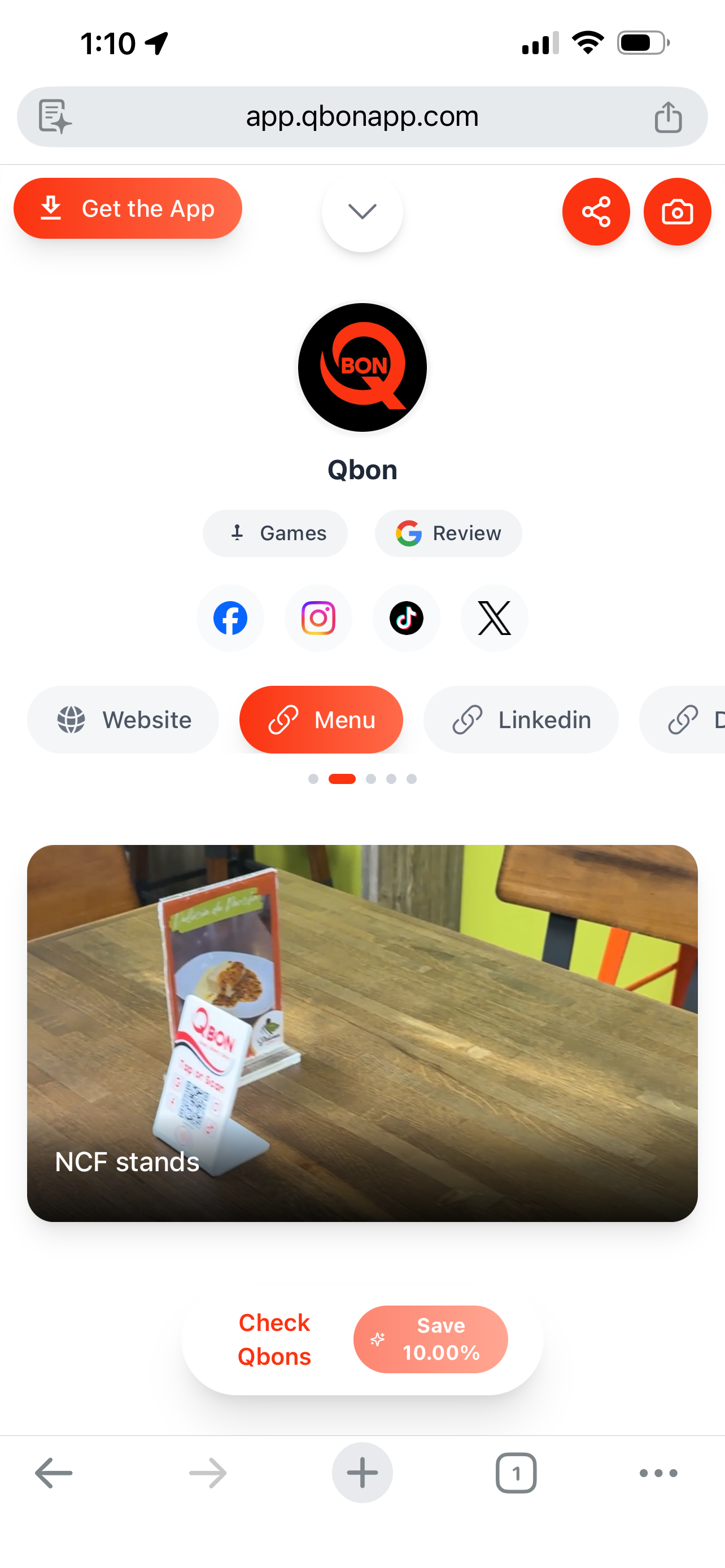Viewport: 725px width, 1568px height.
Task: Select the second carousel indicator dot
Action: [x=342, y=778]
